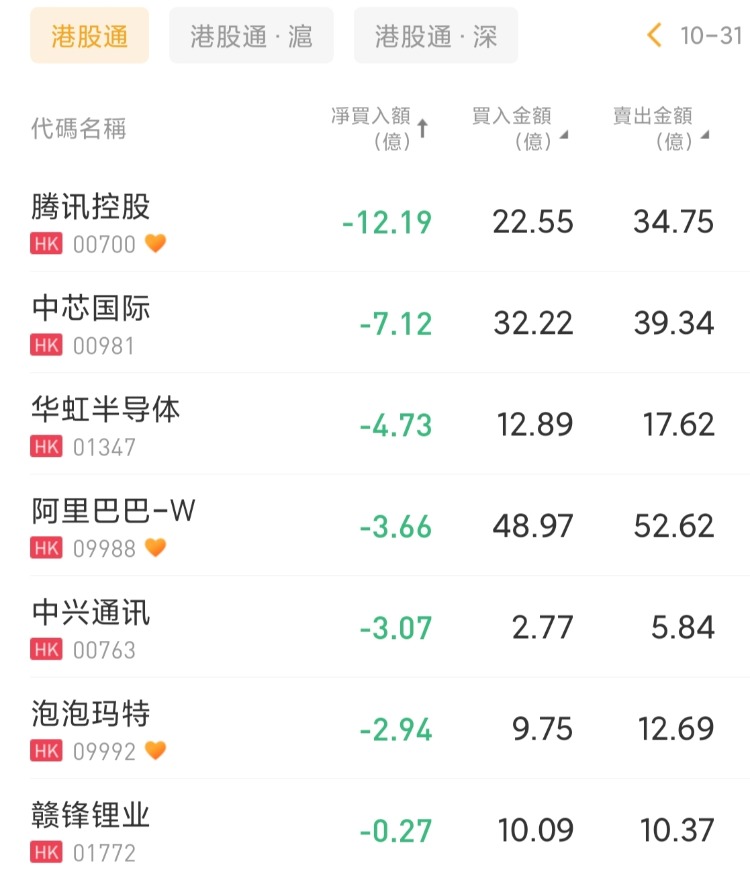
Task: Switch to the 港股通·深 tab
Action: tap(435, 36)
